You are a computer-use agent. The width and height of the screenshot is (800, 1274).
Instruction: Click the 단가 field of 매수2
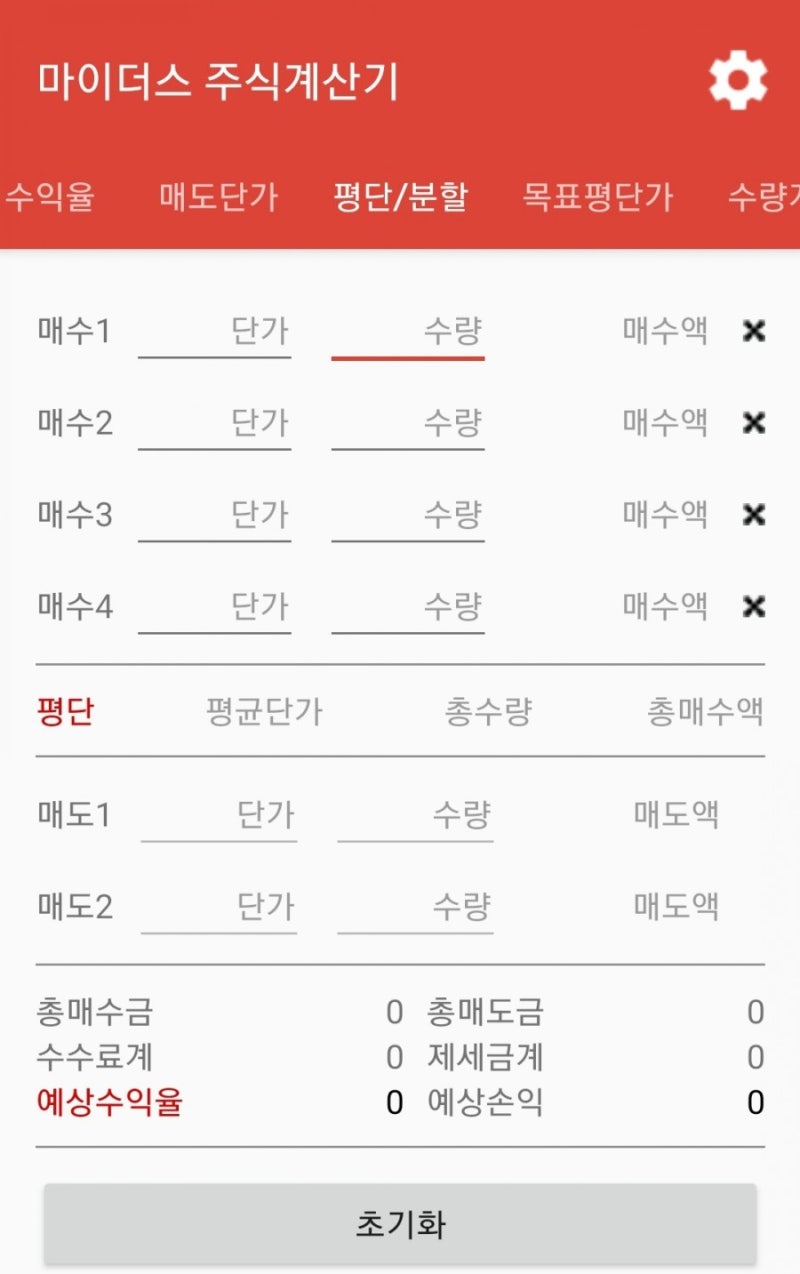(215, 423)
